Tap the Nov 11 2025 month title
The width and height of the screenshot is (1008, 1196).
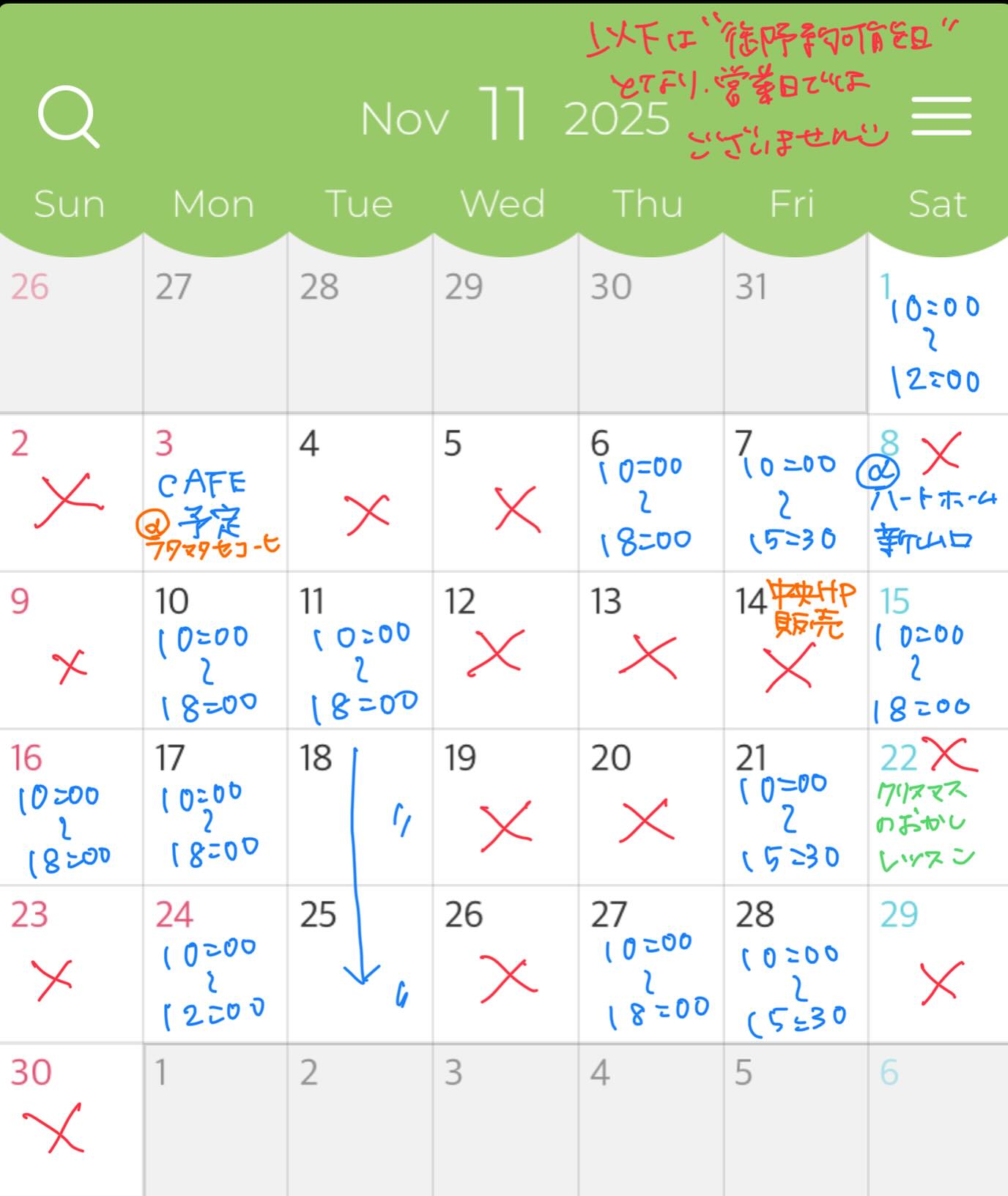514,117
